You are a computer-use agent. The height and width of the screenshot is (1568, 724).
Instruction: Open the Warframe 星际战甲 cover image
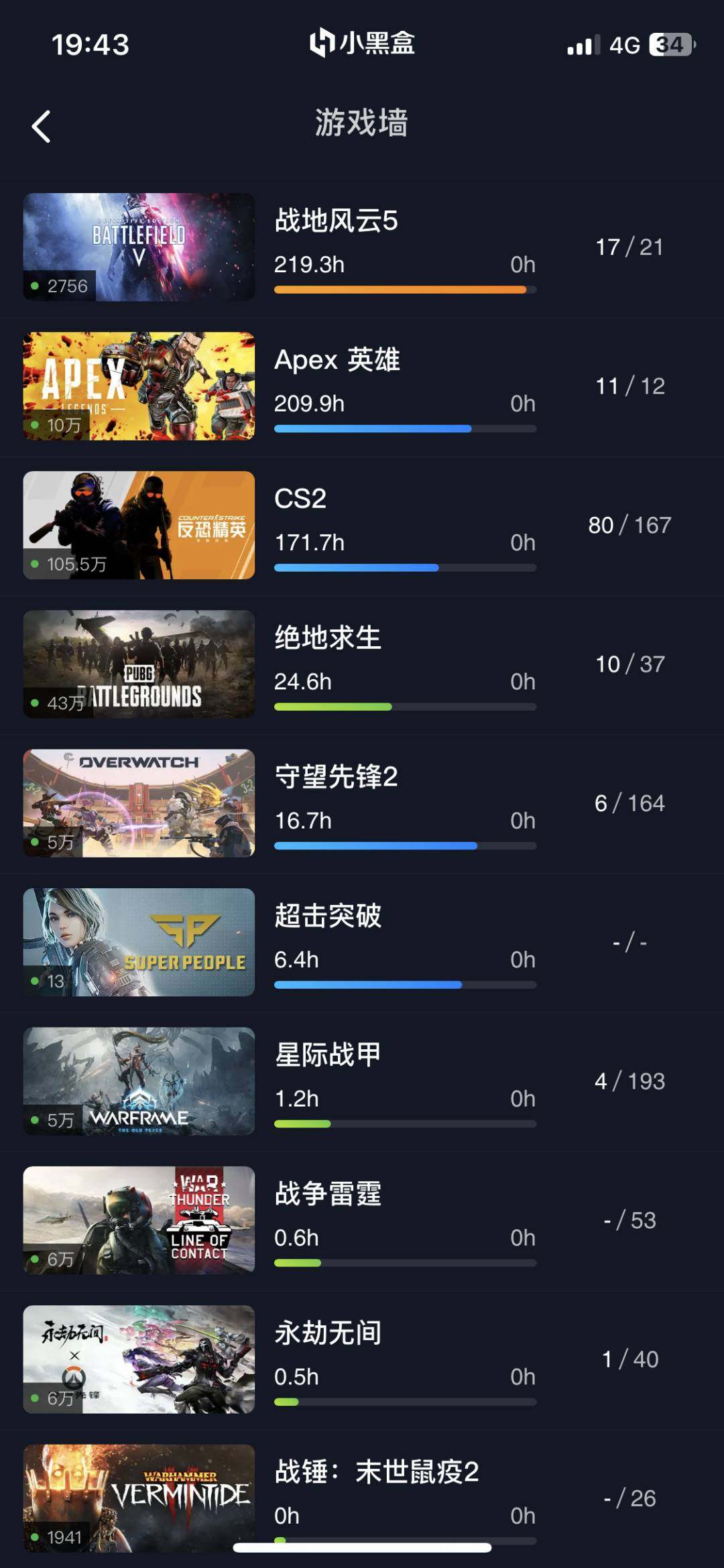[139, 1081]
